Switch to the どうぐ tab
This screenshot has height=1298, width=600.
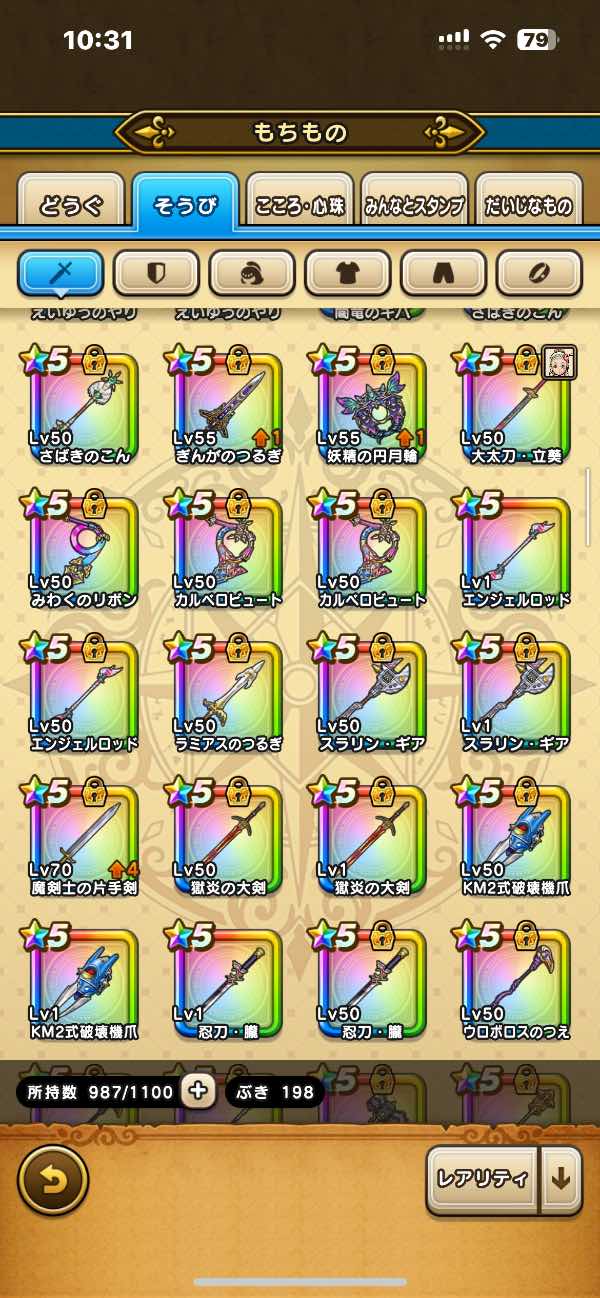tap(71, 205)
